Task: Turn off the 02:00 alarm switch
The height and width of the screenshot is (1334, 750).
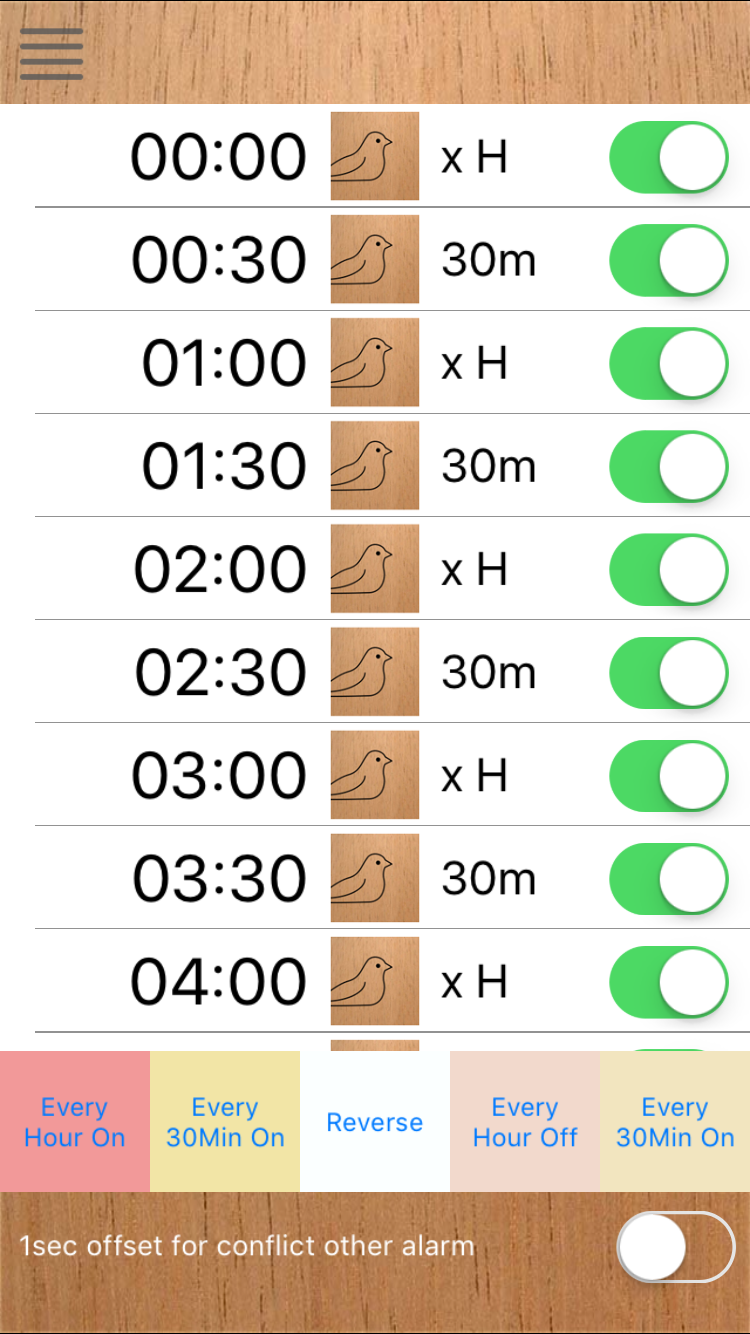Action: (669, 569)
